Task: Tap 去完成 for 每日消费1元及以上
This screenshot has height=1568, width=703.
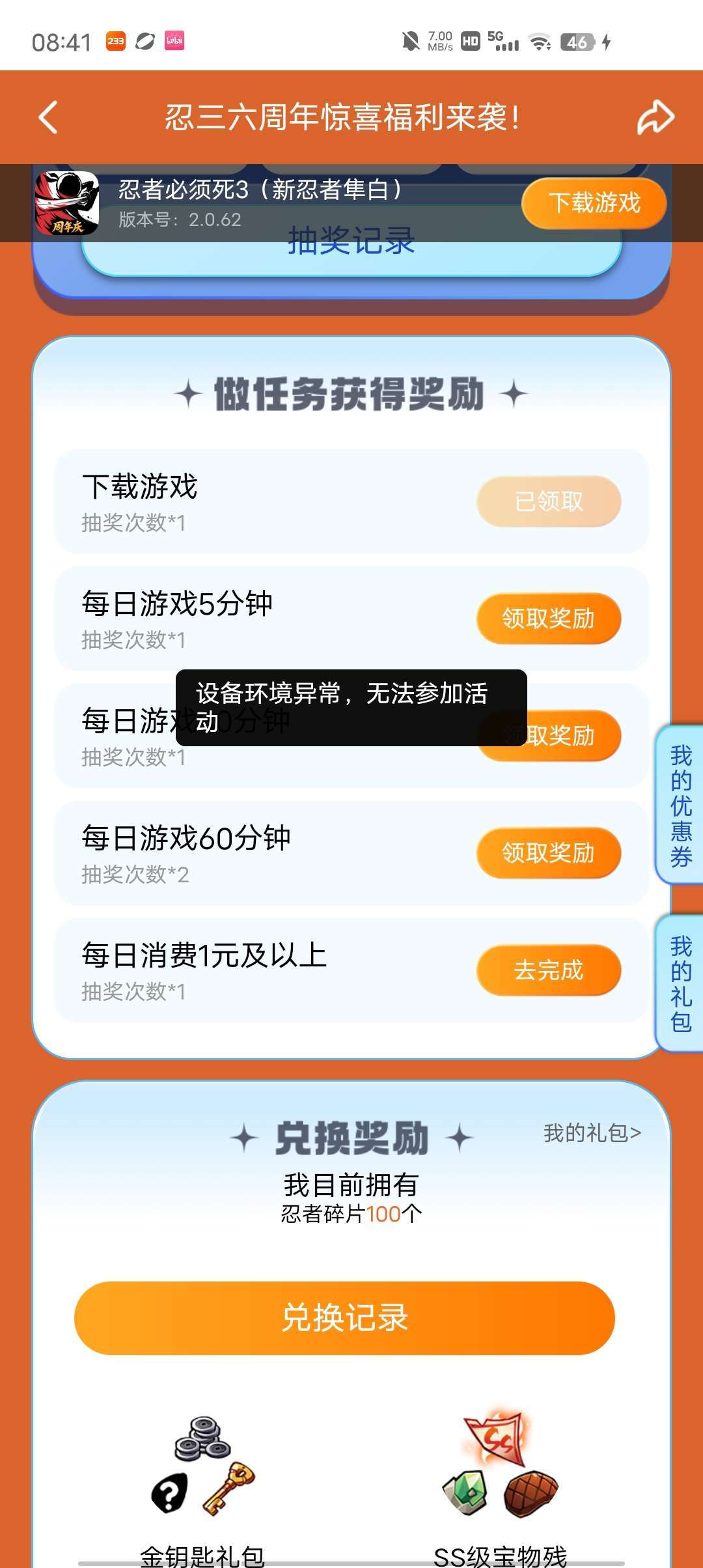Action: [x=549, y=970]
